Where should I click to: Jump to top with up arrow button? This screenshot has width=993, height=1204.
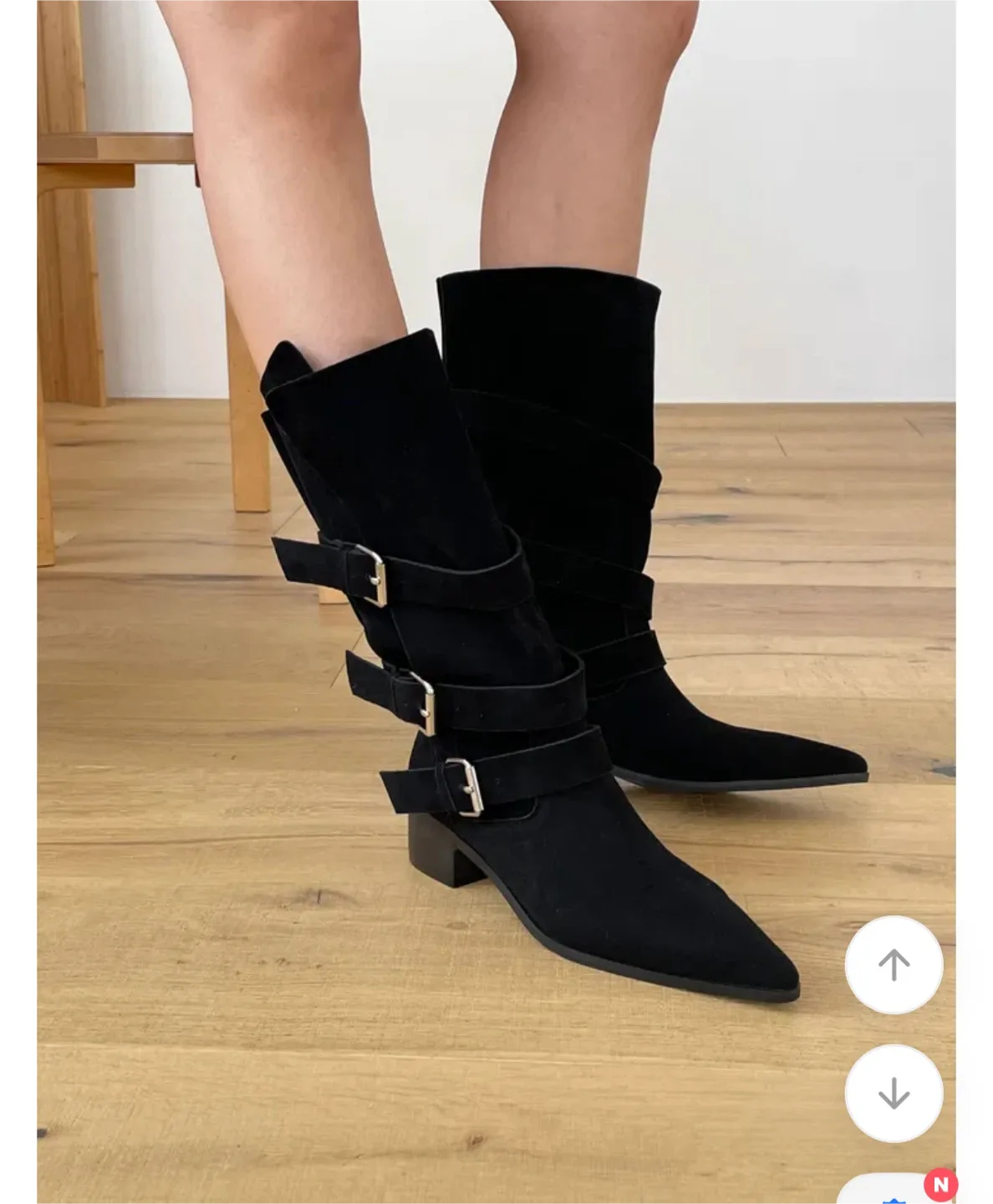tap(894, 965)
